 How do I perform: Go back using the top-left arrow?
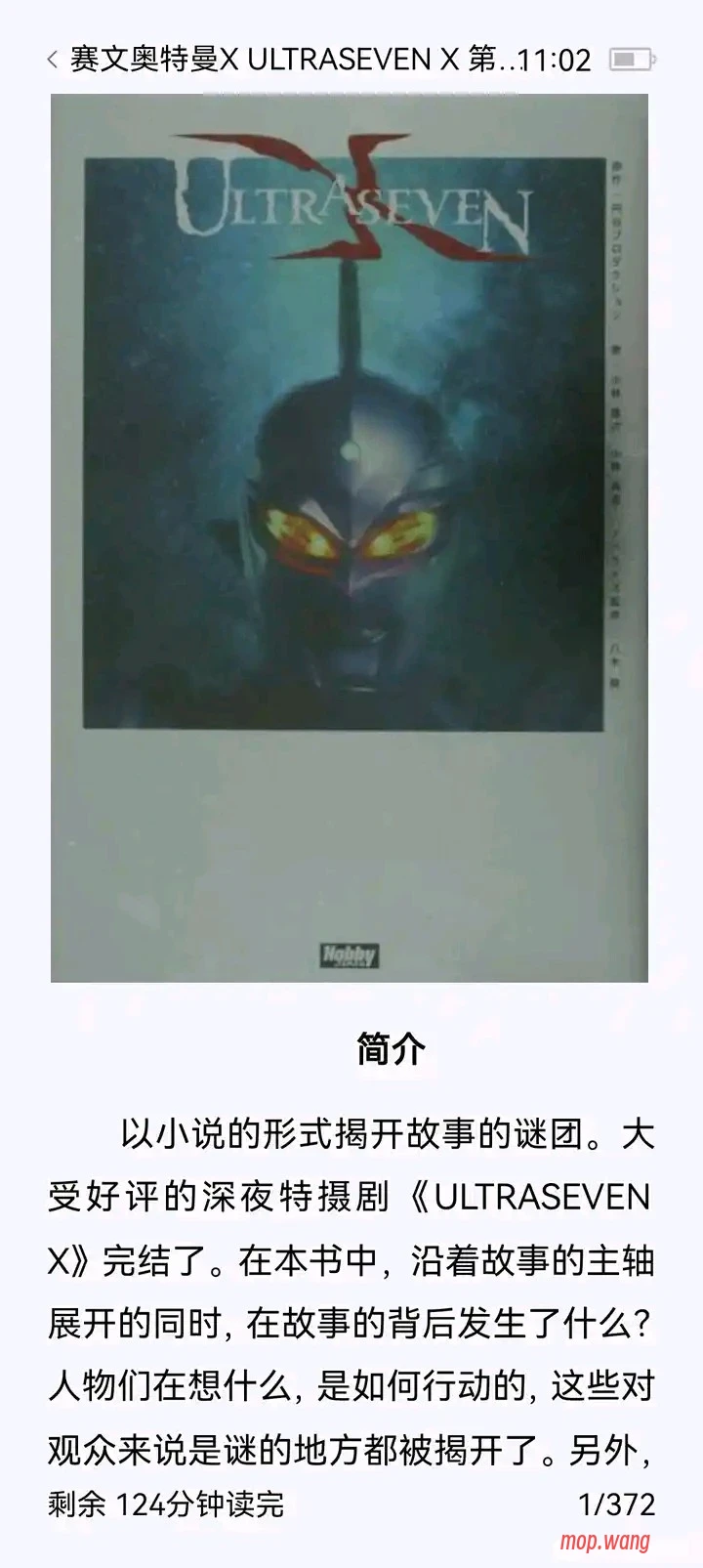(x=53, y=61)
